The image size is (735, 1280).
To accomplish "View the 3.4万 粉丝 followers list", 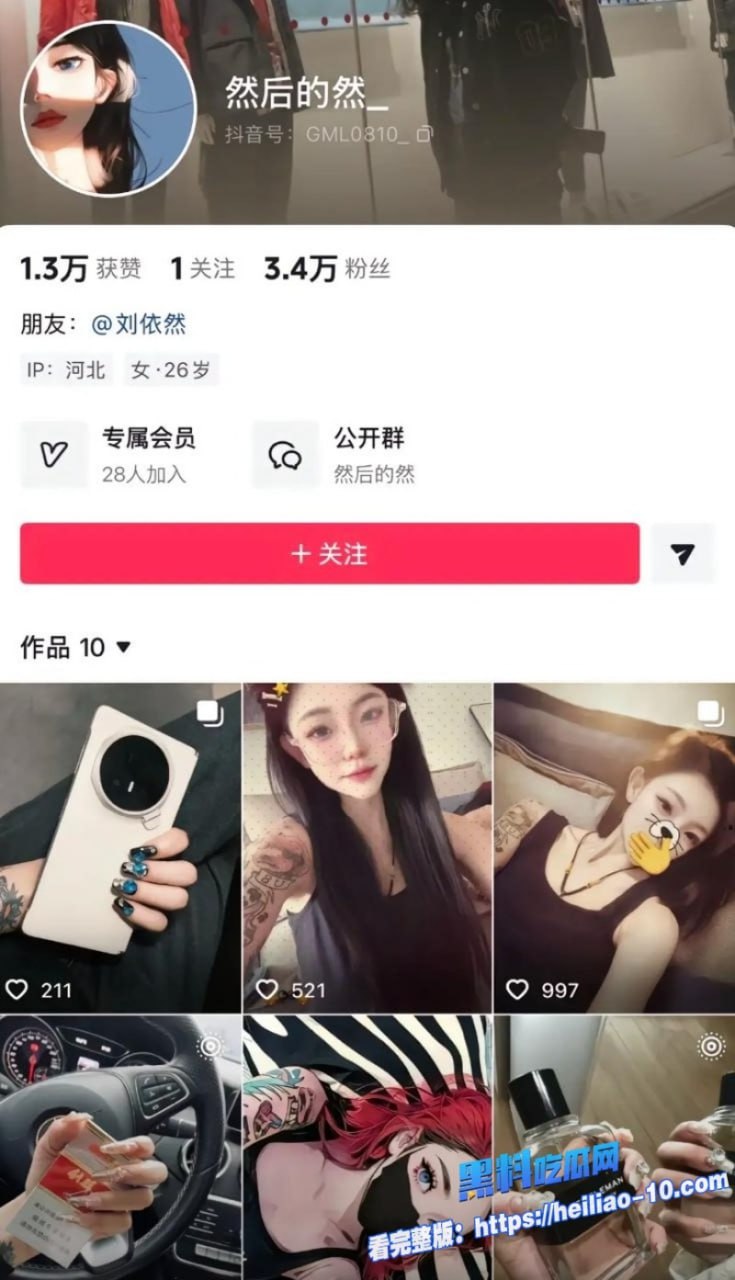I will (x=326, y=268).
